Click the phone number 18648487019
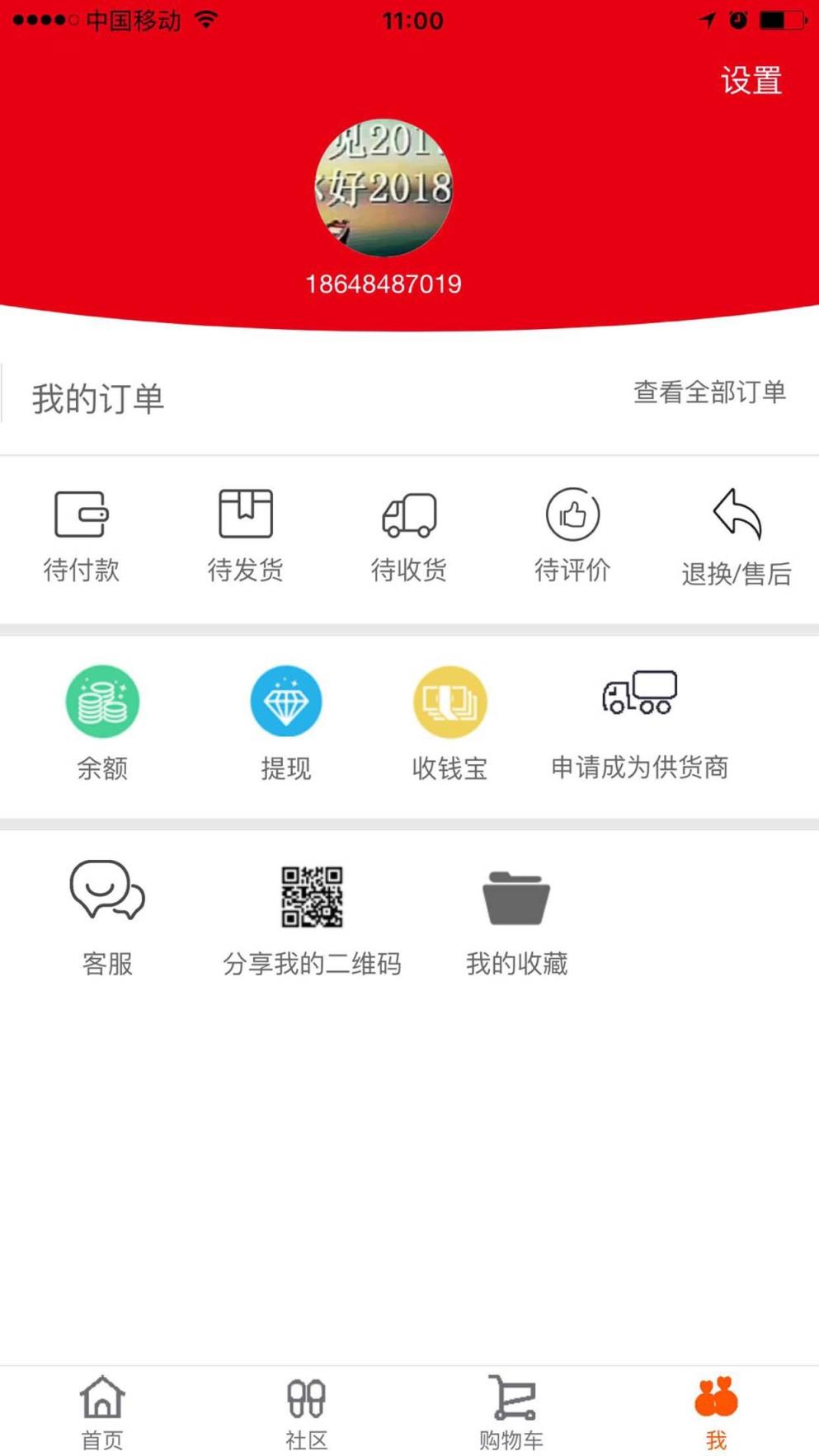819x1456 pixels. click(x=384, y=284)
